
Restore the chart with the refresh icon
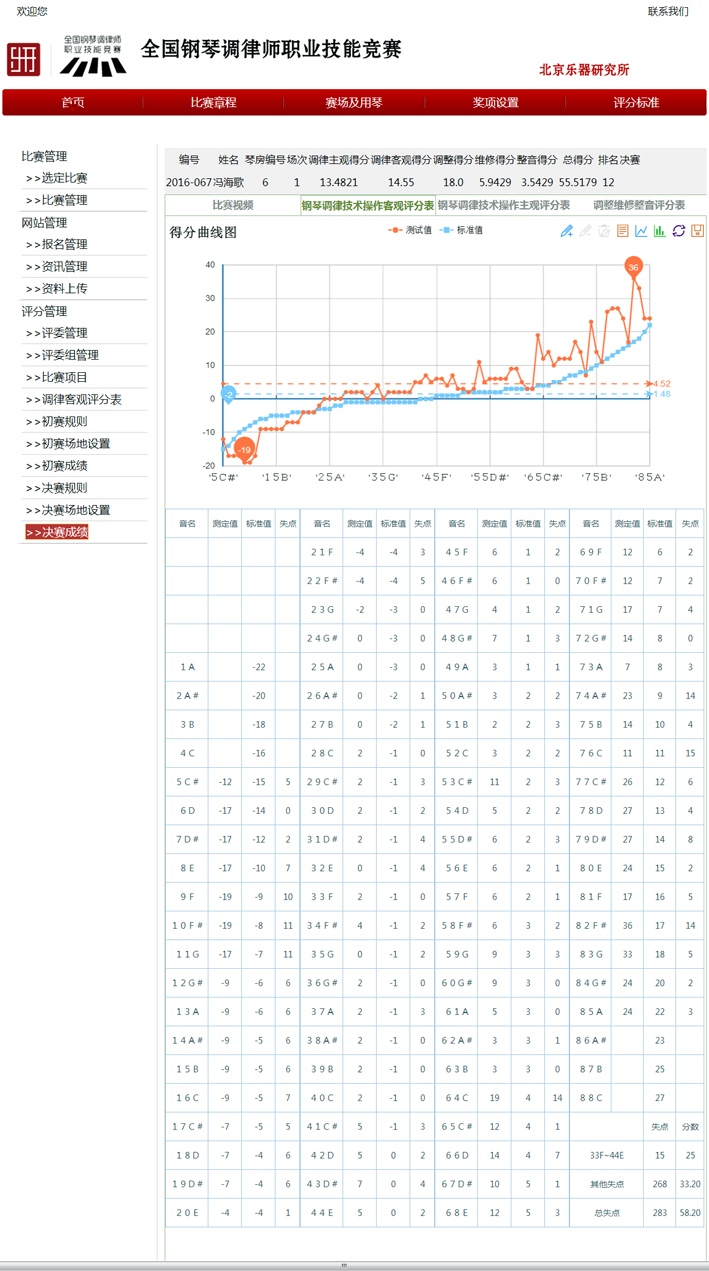(x=679, y=231)
